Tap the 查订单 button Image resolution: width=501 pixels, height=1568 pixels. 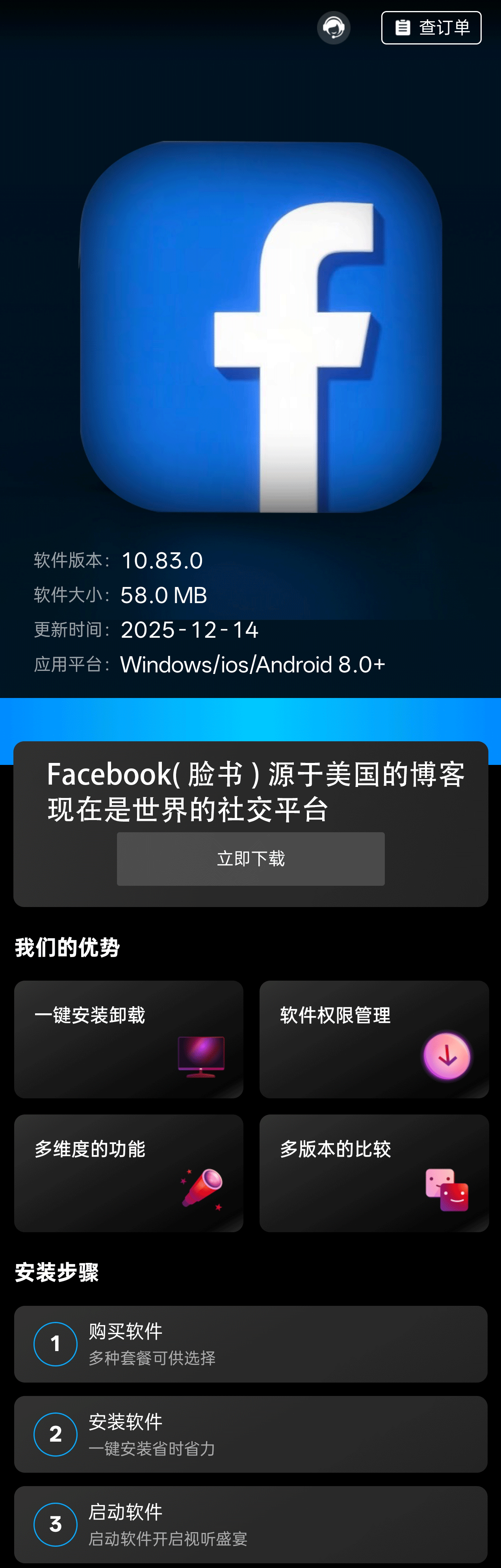tap(431, 28)
